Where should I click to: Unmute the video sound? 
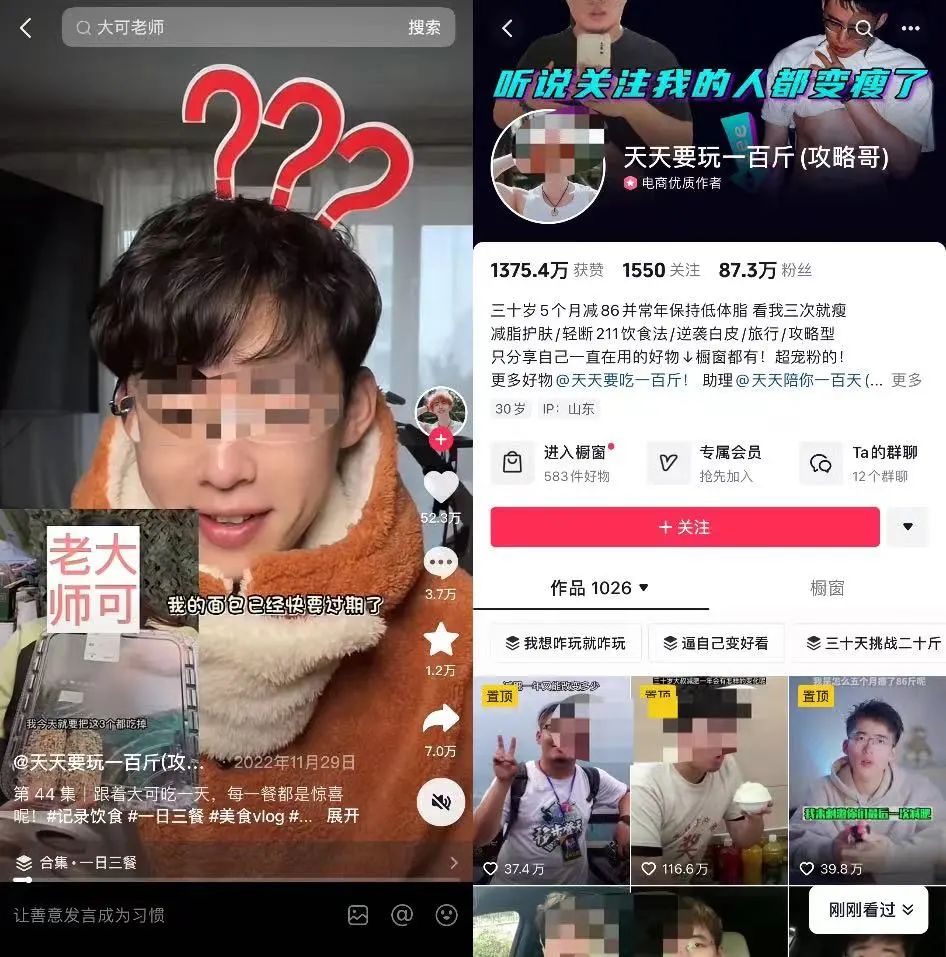[441, 801]
